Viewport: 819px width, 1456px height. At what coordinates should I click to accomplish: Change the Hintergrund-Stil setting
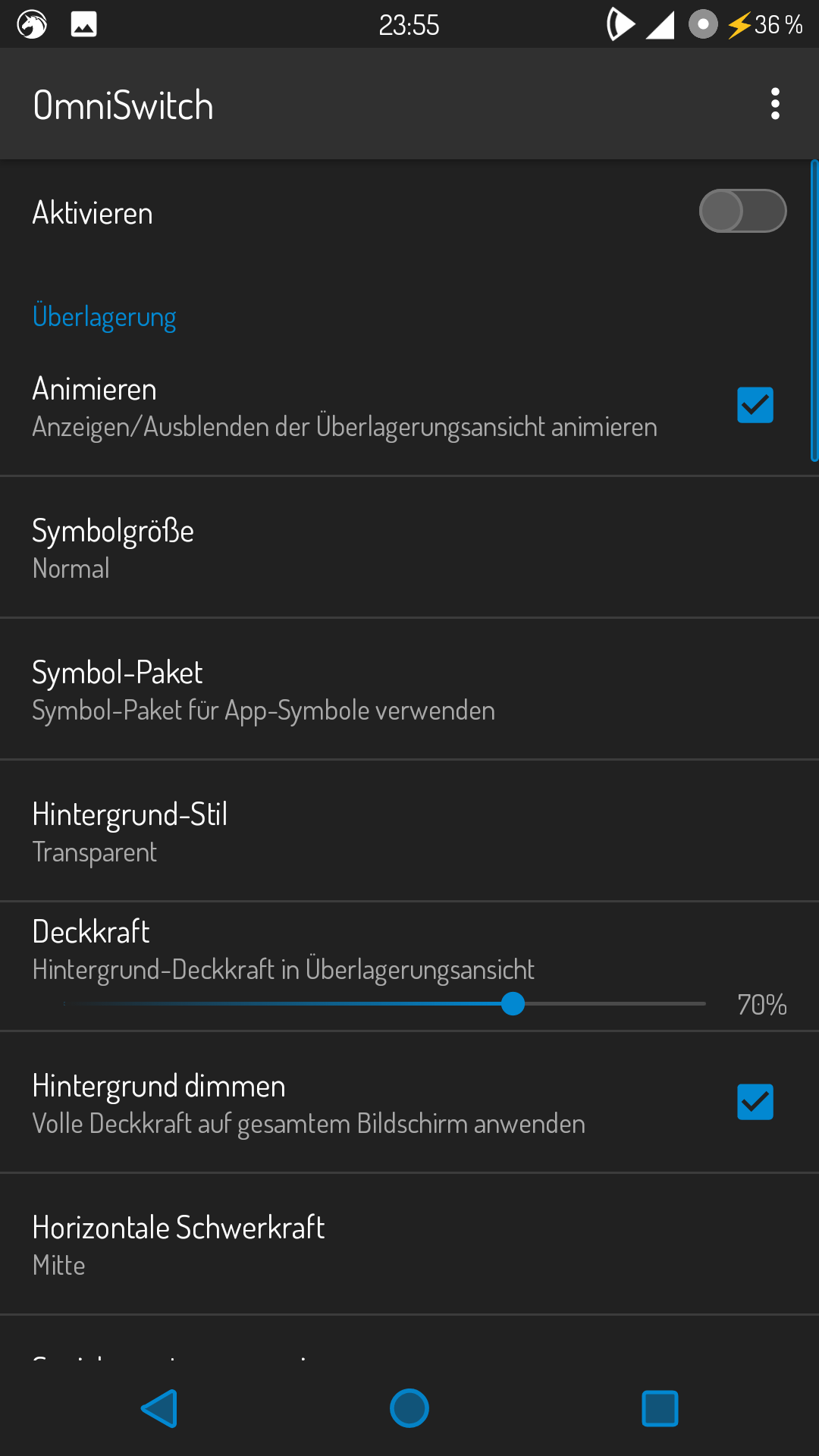(409, 831)
